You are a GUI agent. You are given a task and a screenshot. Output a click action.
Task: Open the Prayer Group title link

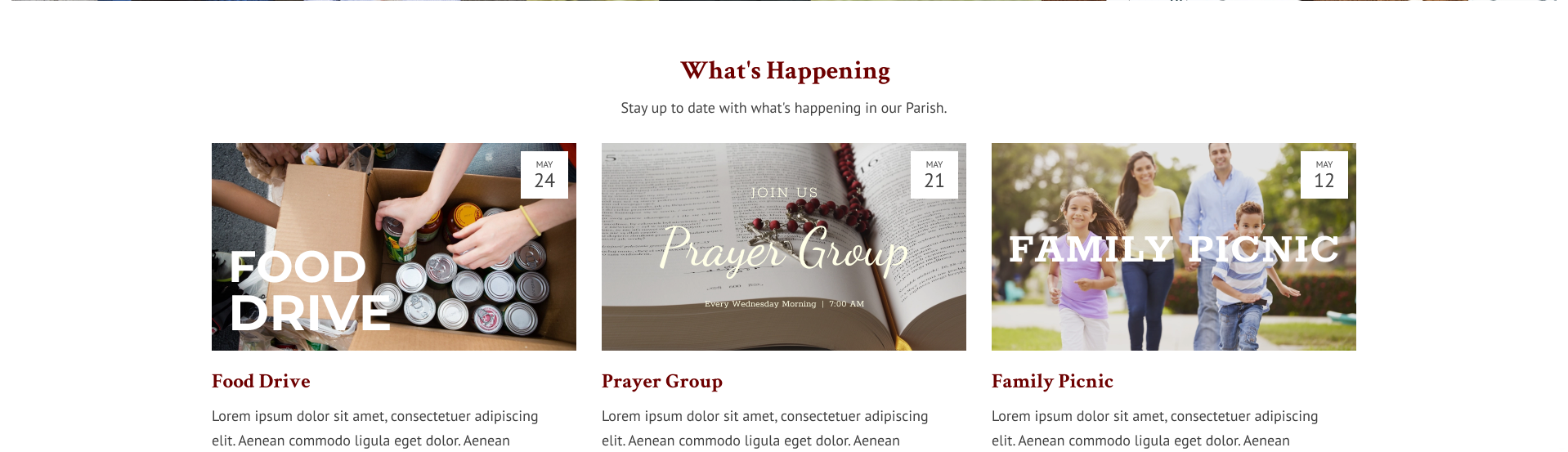(661, 381)
